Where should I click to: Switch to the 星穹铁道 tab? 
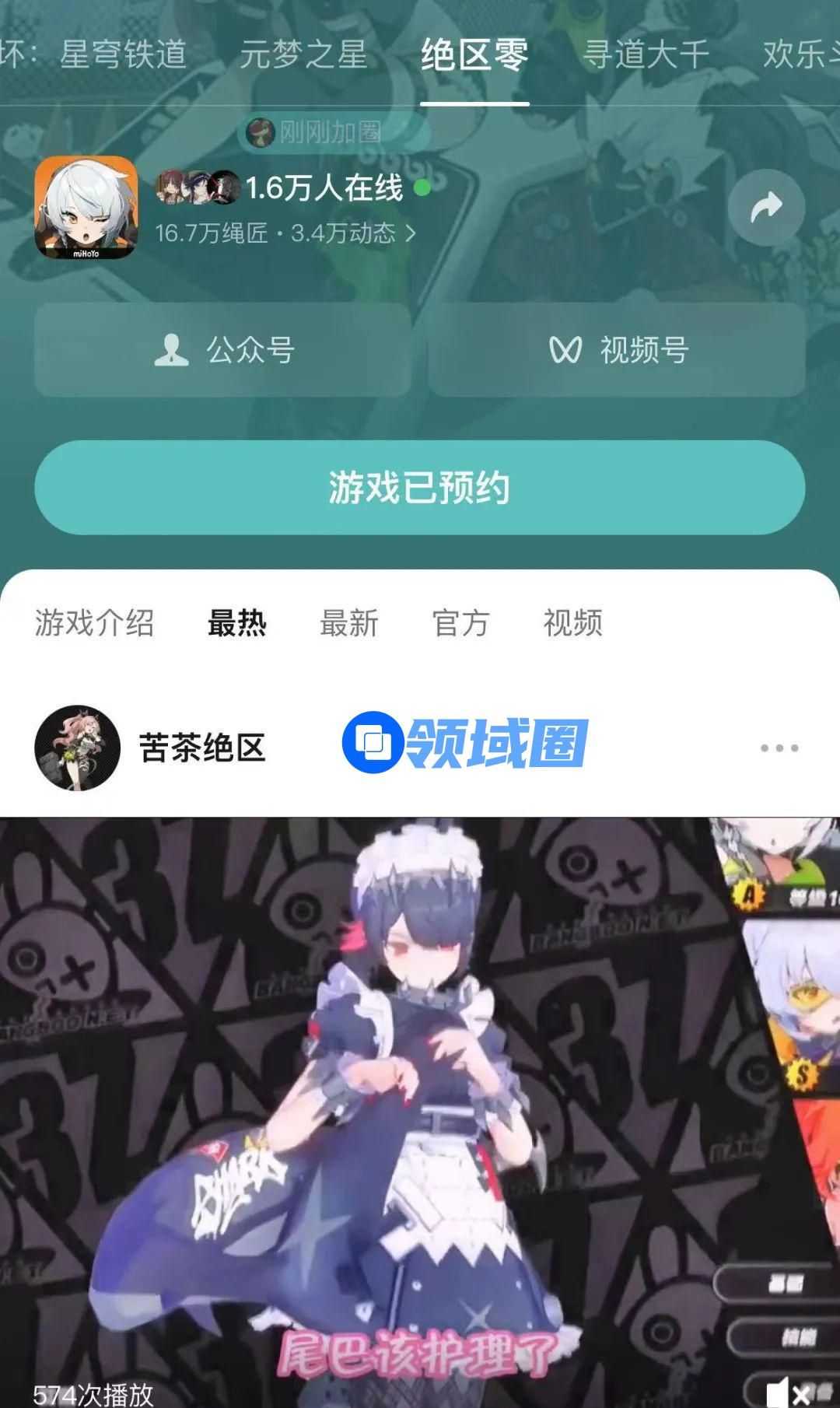[x=123, y=54]
